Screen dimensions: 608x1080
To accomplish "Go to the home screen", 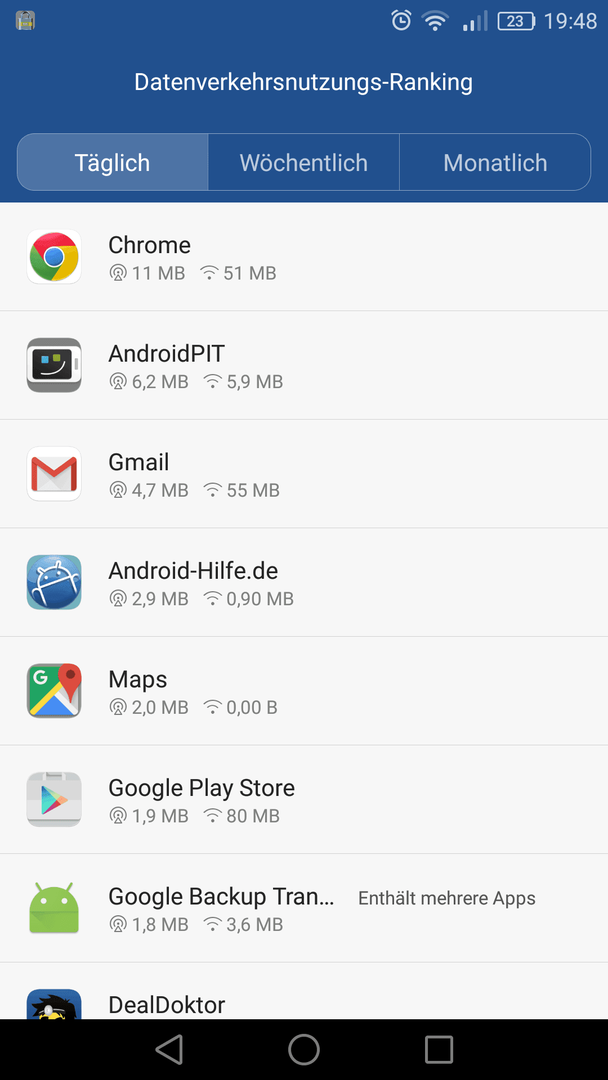I will [x=304, y=1050].
